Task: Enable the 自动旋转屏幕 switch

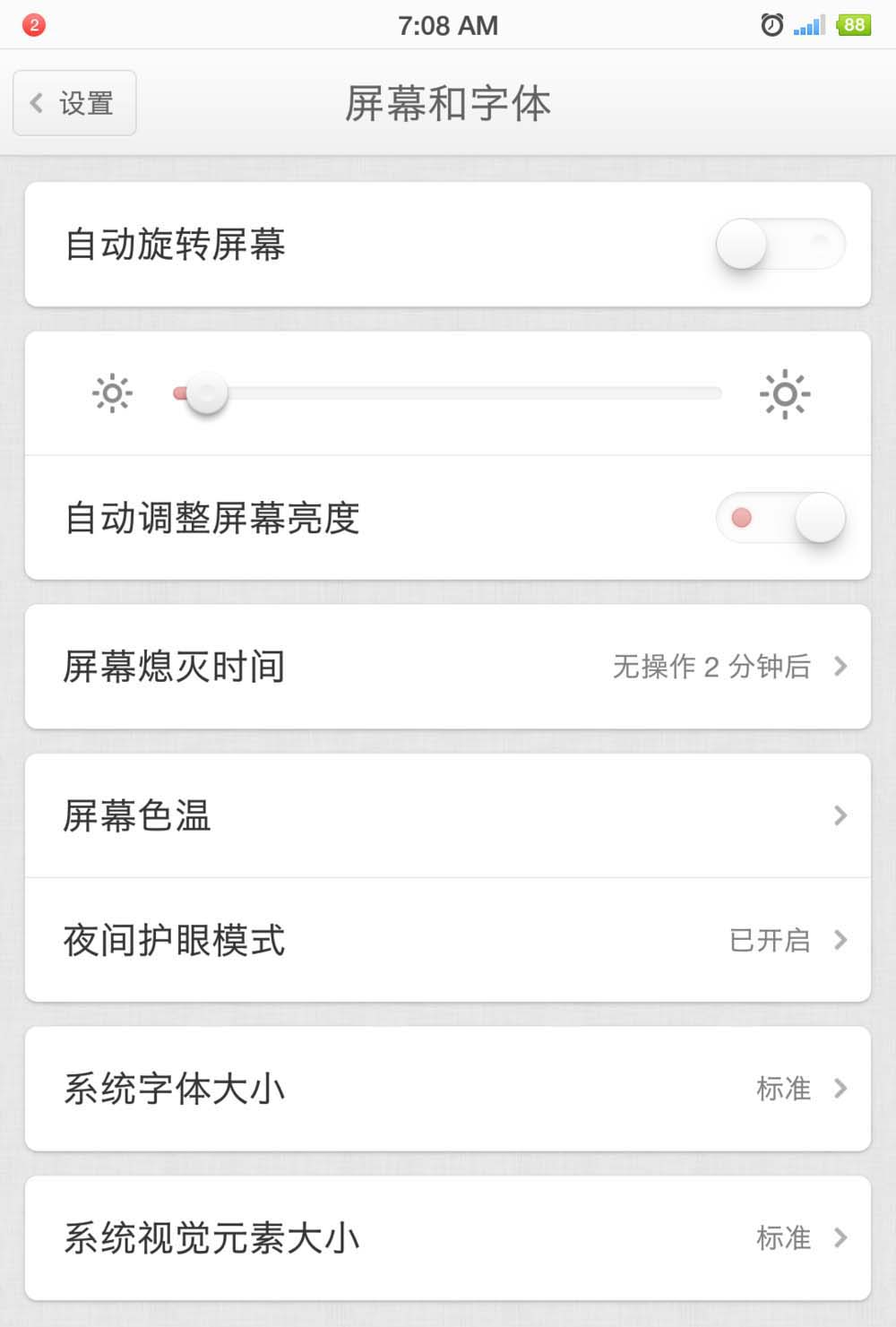Action: point(780,245)
